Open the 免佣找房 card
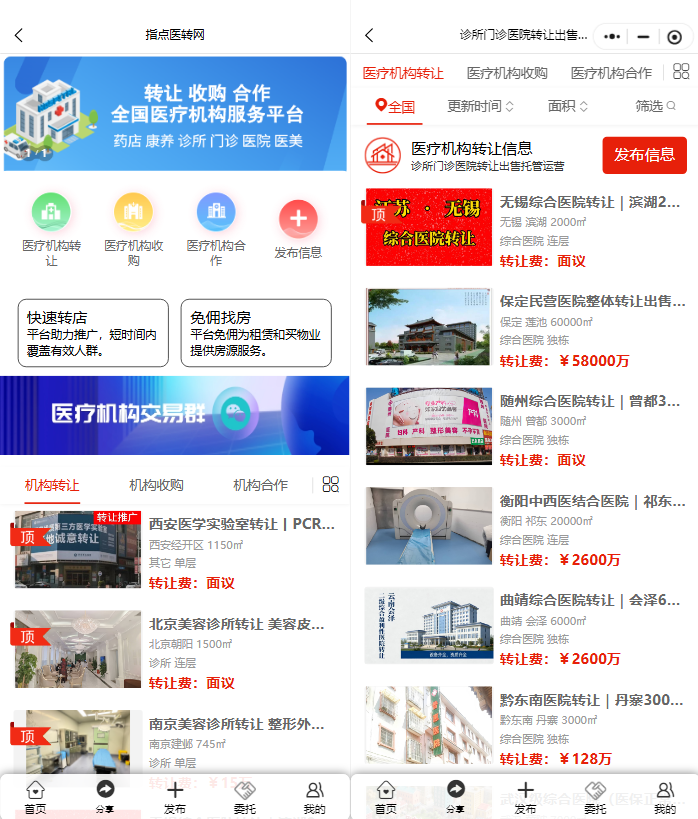The width and height of the screenshot is (698, 819). point(256,333)
